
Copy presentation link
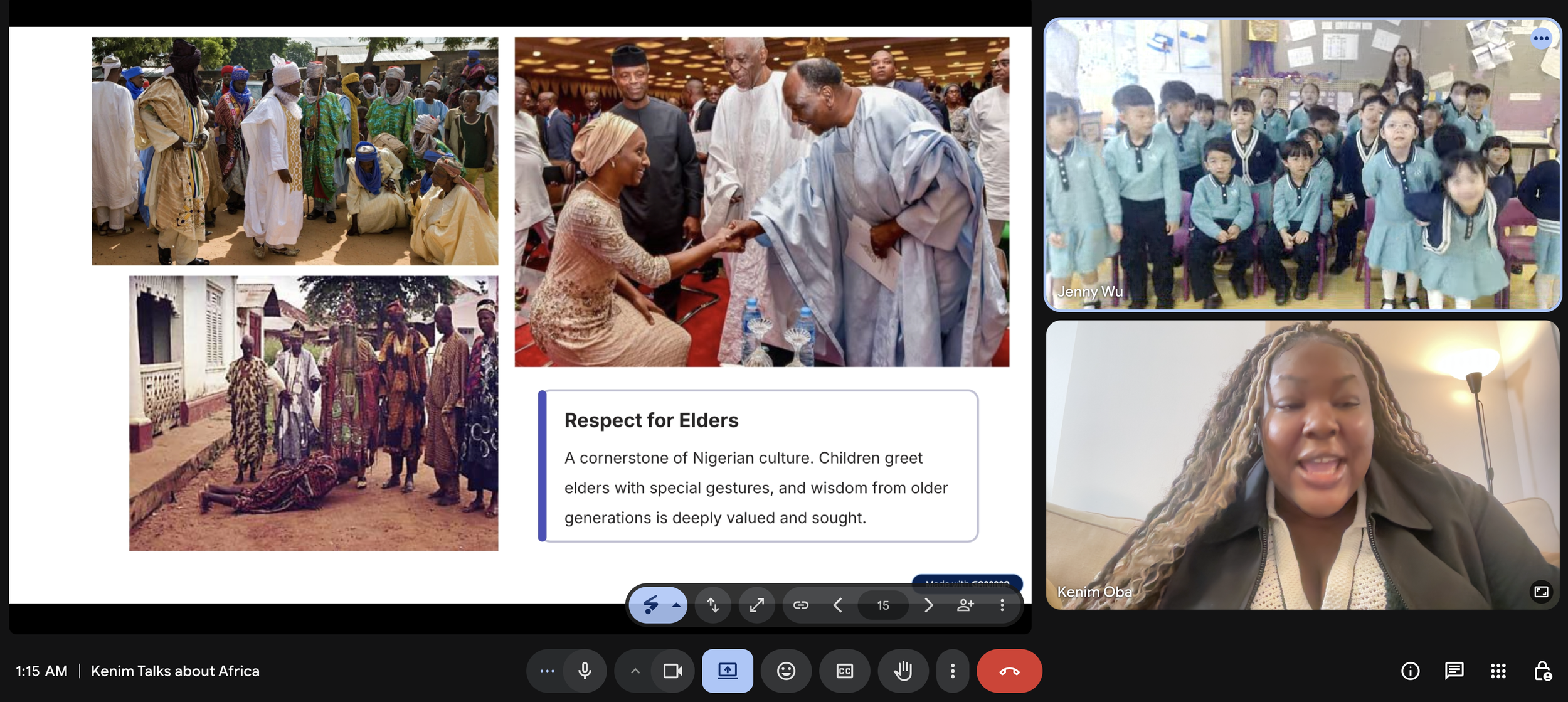(800, 605)
